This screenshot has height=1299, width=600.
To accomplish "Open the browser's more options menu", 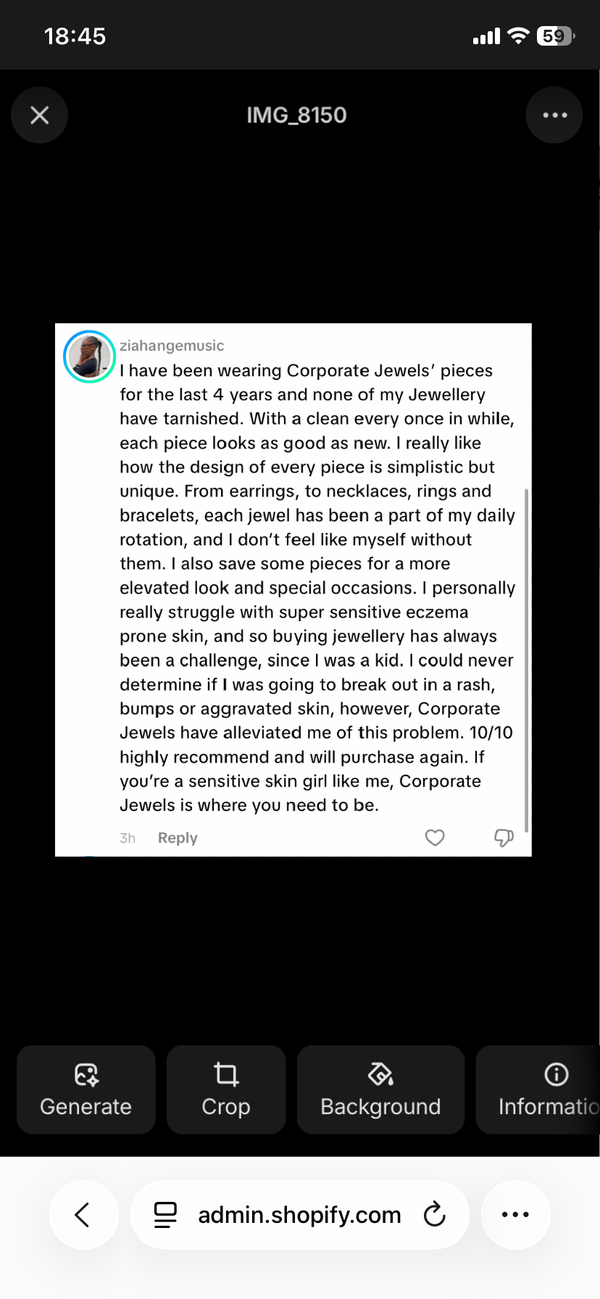I will (515, 1215).
